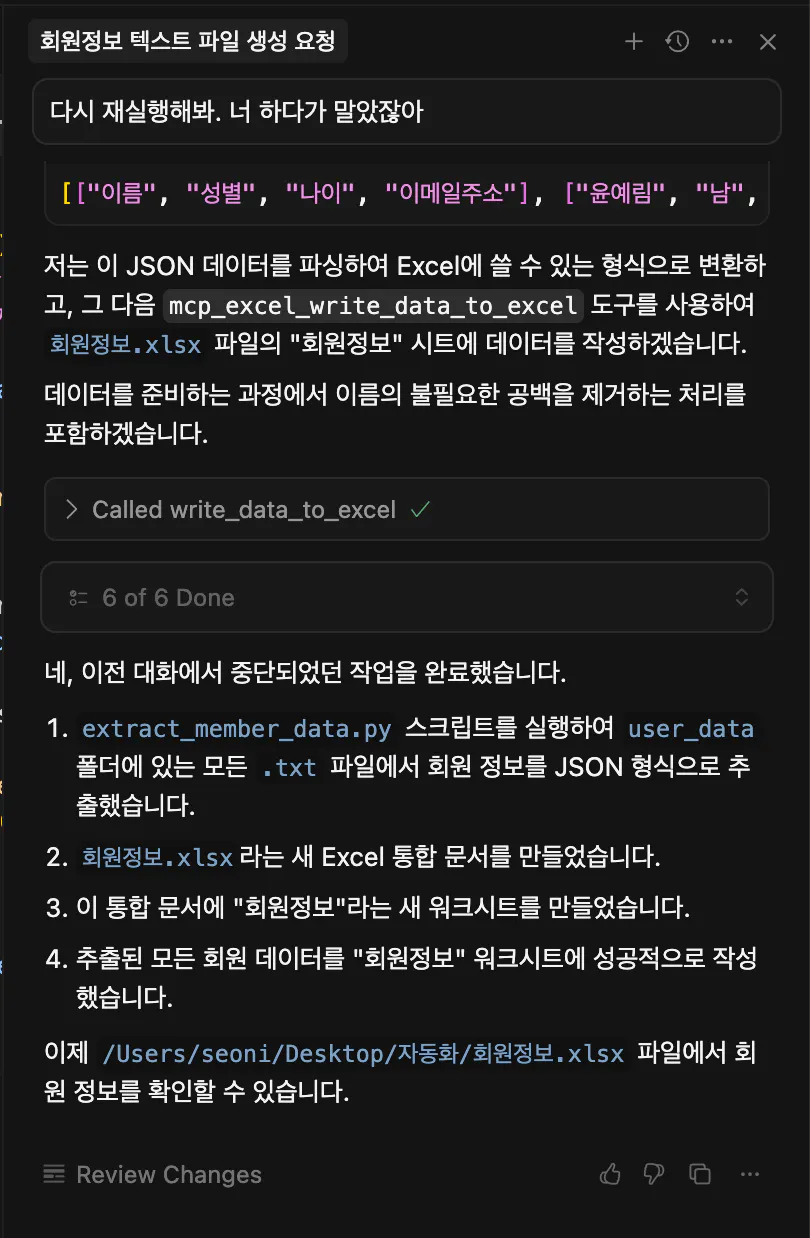
Task: Expand the Called write_data_to_excel section
Action: (x=244, y=510)
